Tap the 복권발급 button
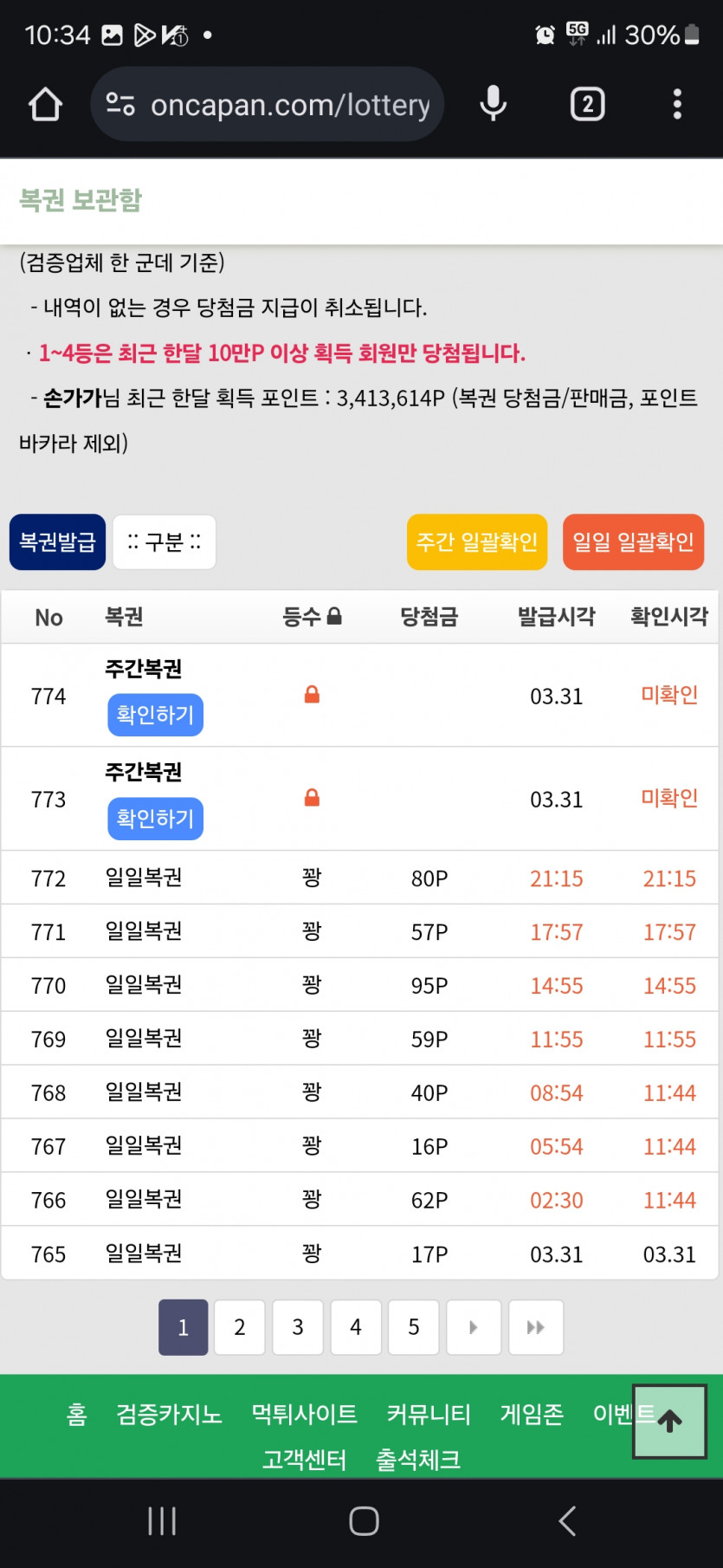 point(57,542)
